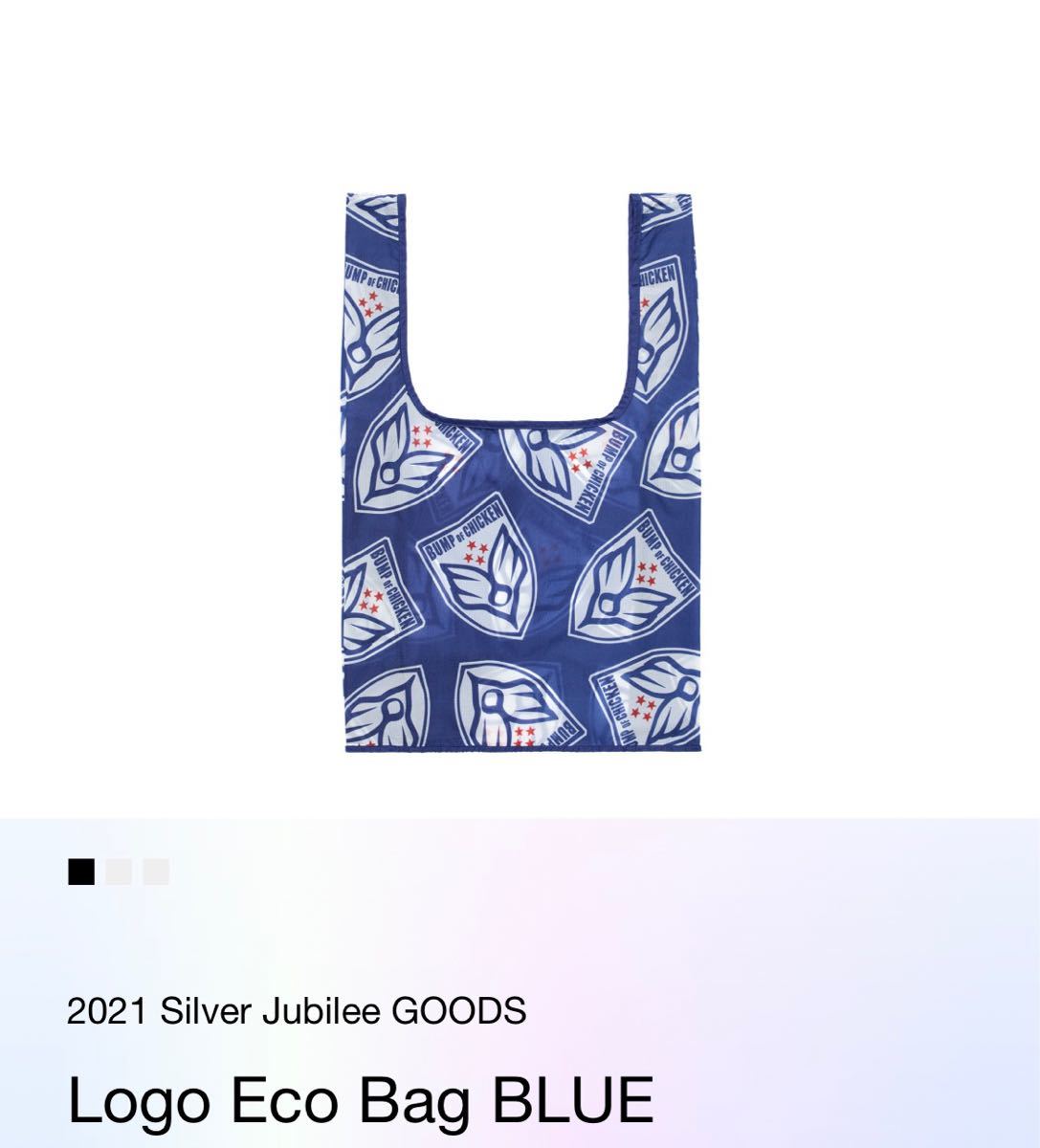Jump to the second image indicator square

pos(119,872)
